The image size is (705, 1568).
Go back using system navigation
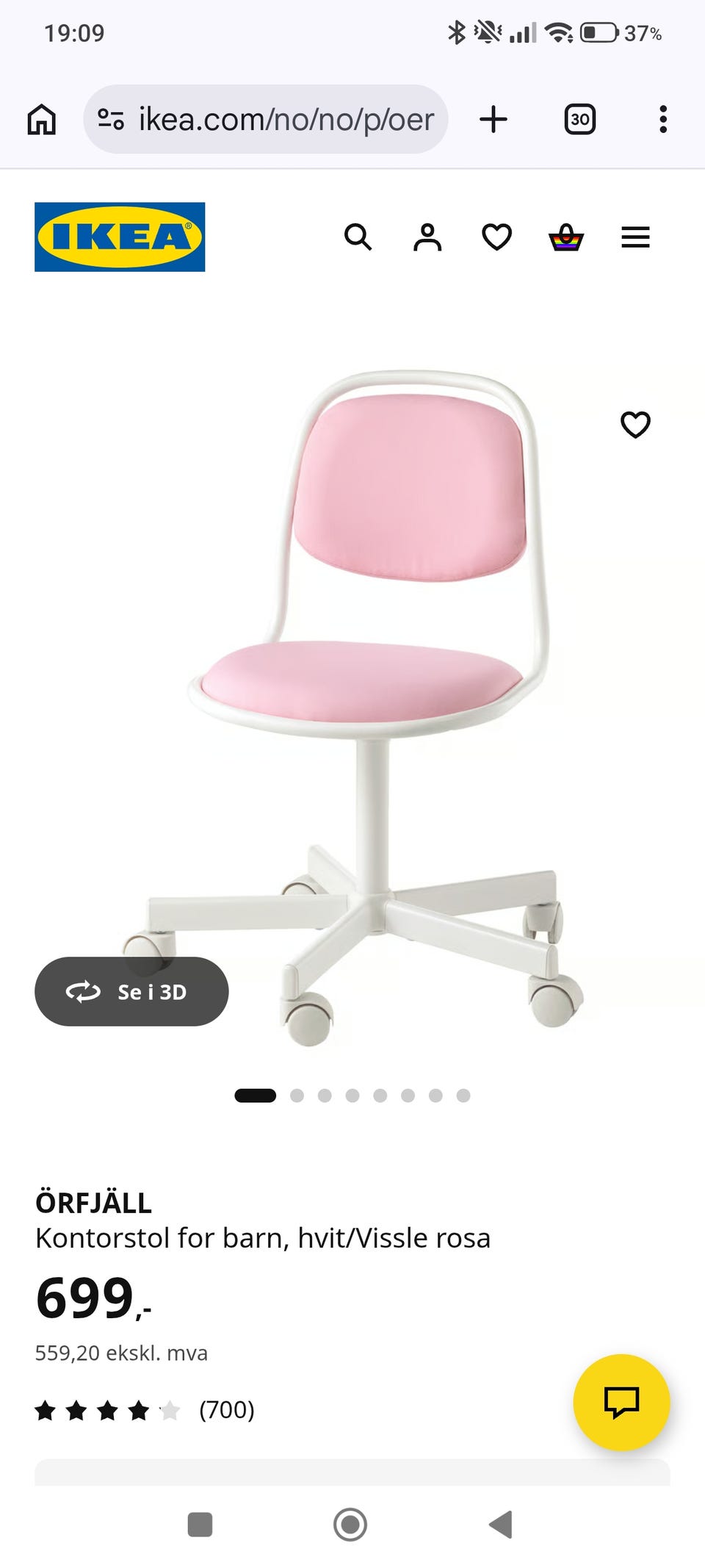[501, 1525]
